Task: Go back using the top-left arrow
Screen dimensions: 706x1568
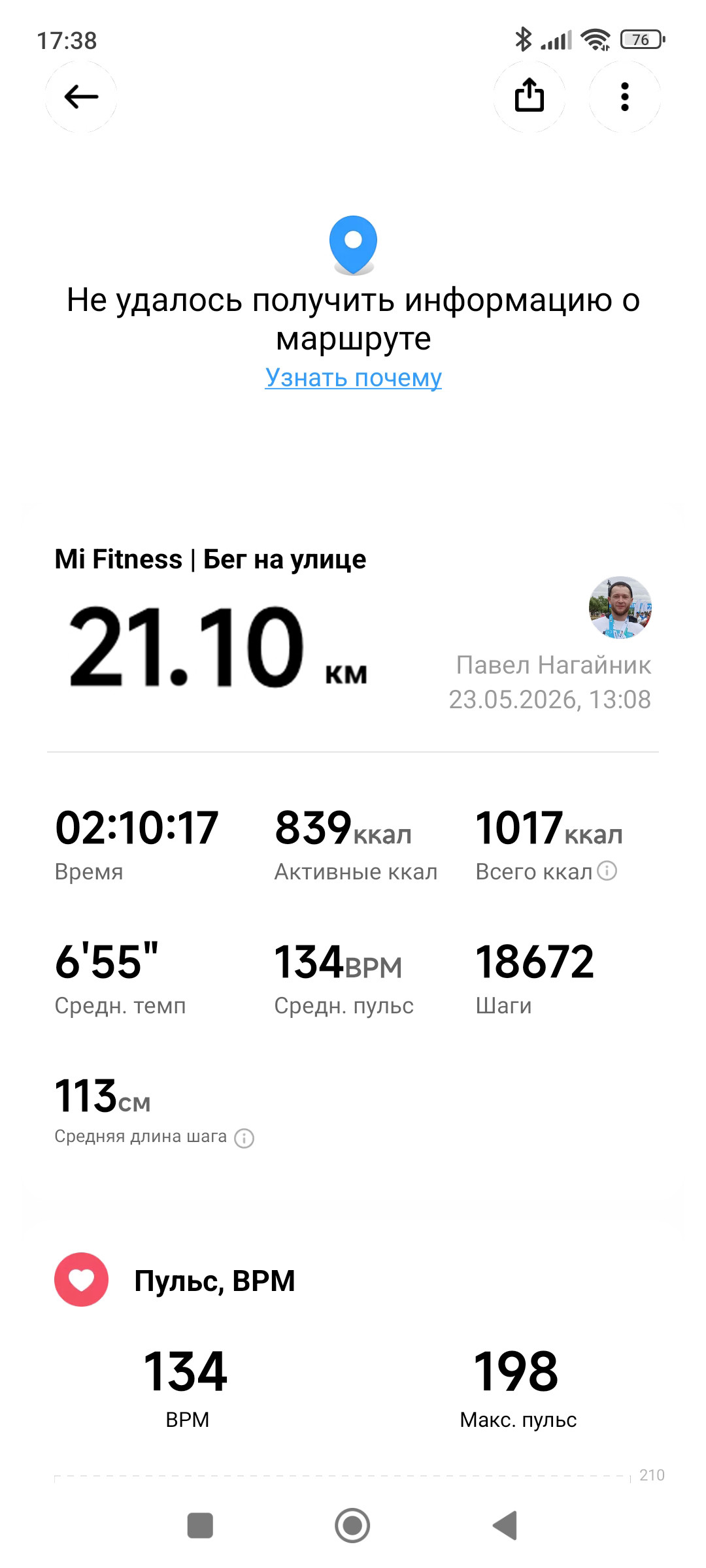Action: click(x=81, y=97)
